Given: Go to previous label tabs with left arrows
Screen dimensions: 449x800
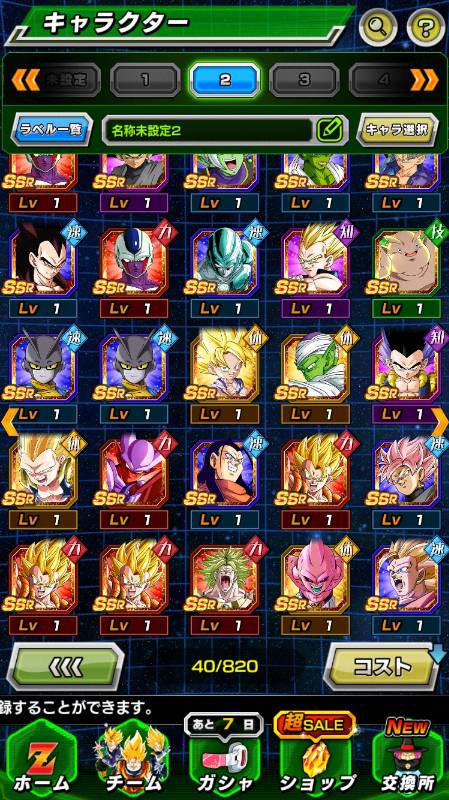Looking at the screenshot, I should coord(26,80).
